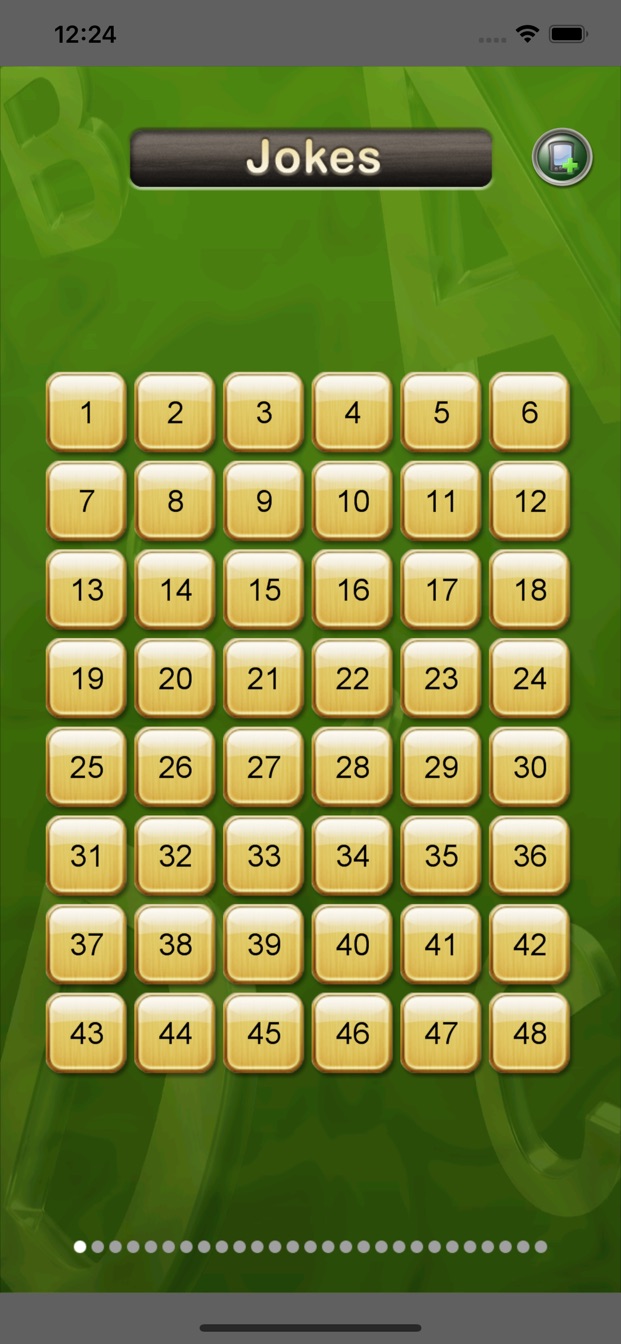This screenshot has width=621, height=1344.
Task: Open joke number 23
Action: [x=441, y=679]
